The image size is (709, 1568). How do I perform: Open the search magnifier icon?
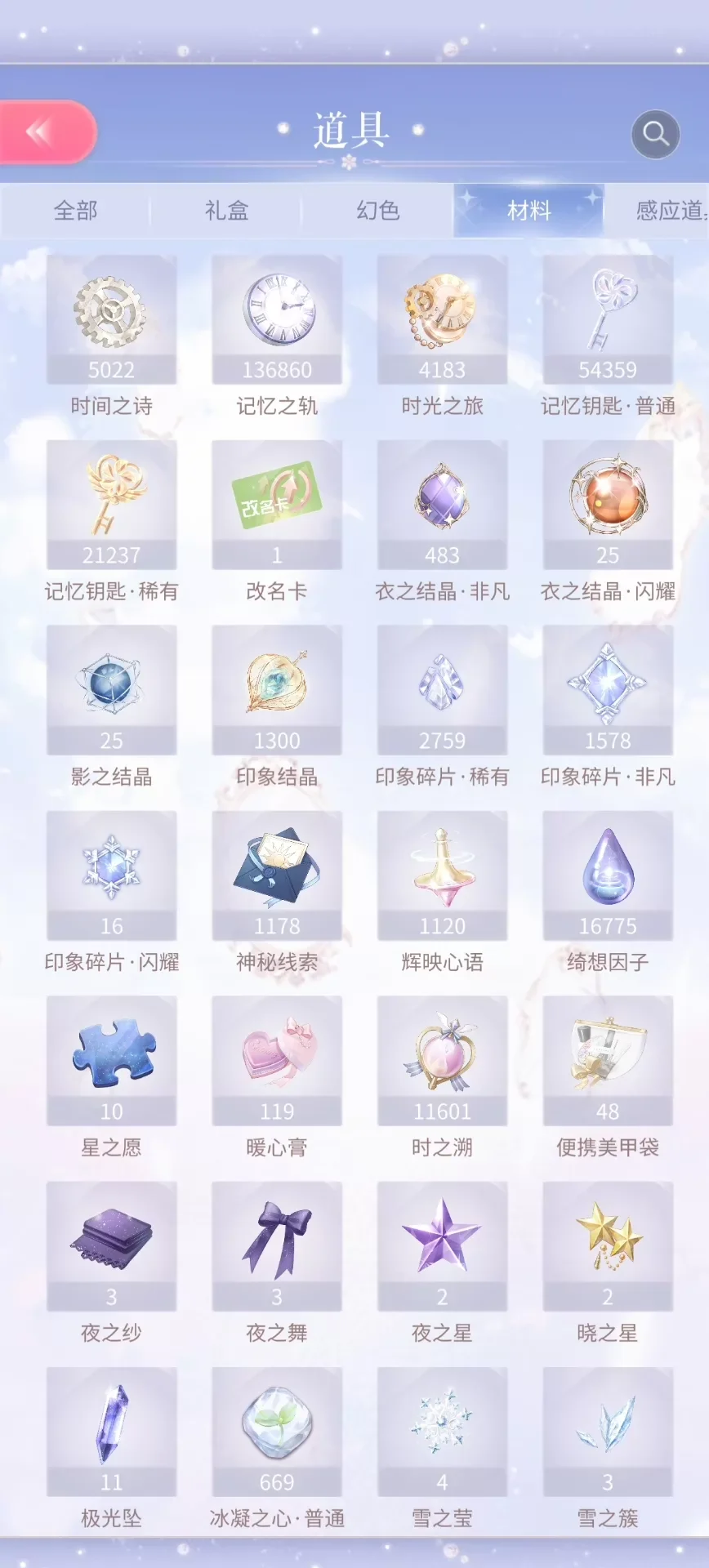(655, 133)
